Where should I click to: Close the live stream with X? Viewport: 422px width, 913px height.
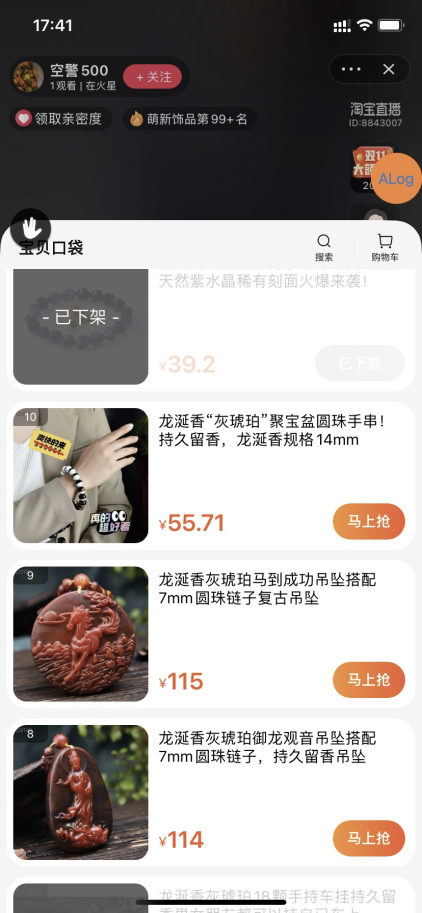click(389, 69)
